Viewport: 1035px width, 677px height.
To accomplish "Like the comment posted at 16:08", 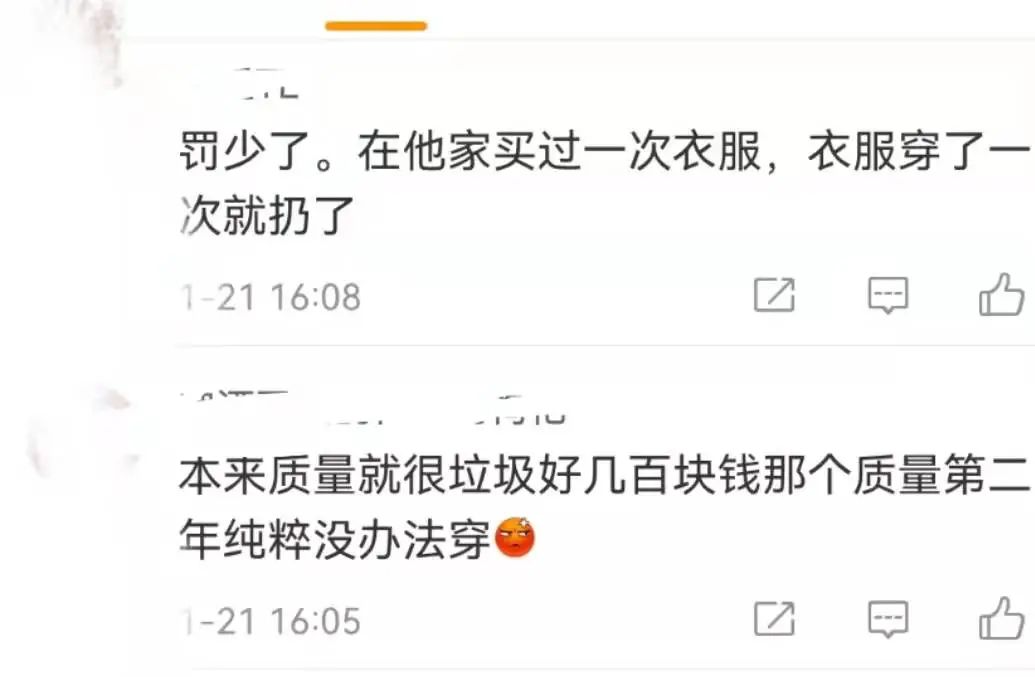I will [x=1001, y=295].
